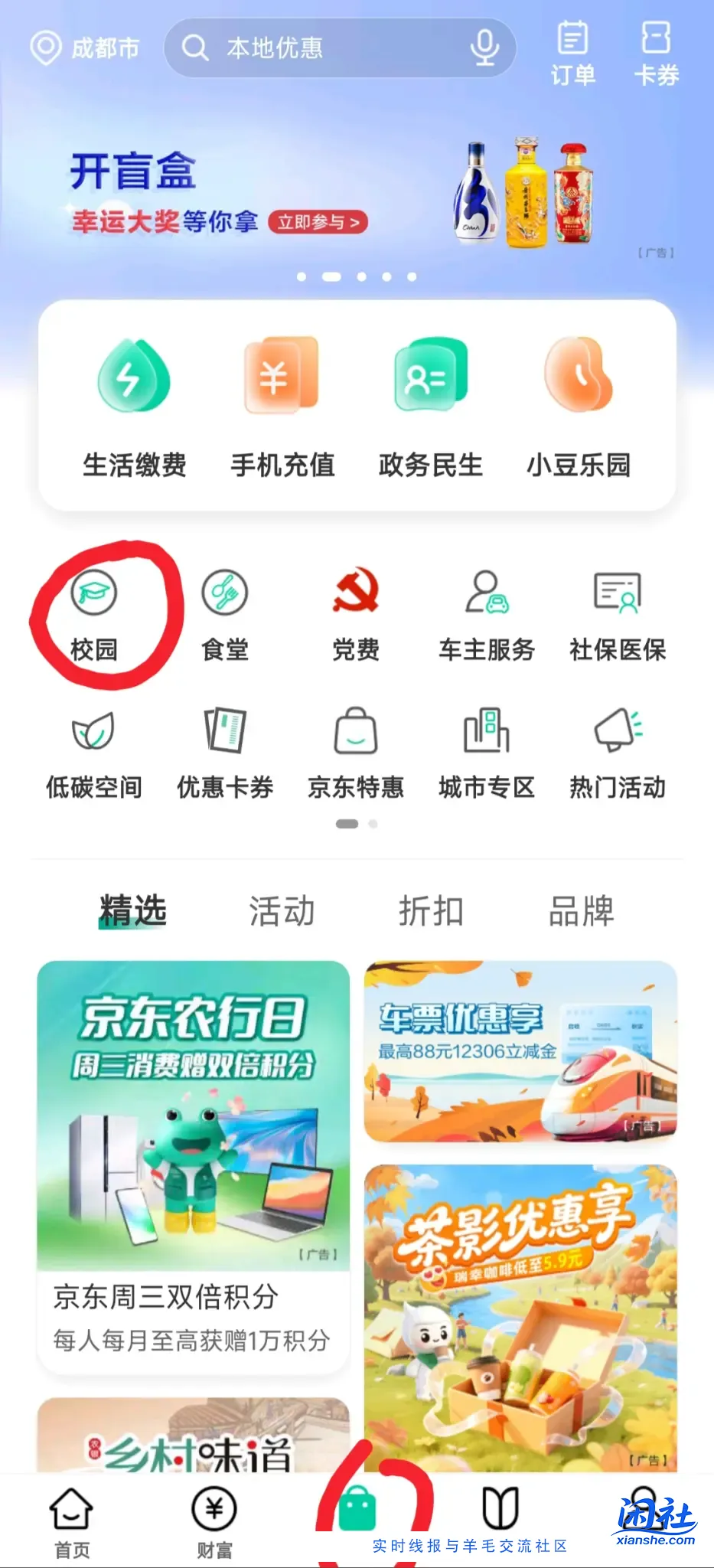Open 社保医保 social security service
714x1568 pixels.
click(x=618, y=612)
